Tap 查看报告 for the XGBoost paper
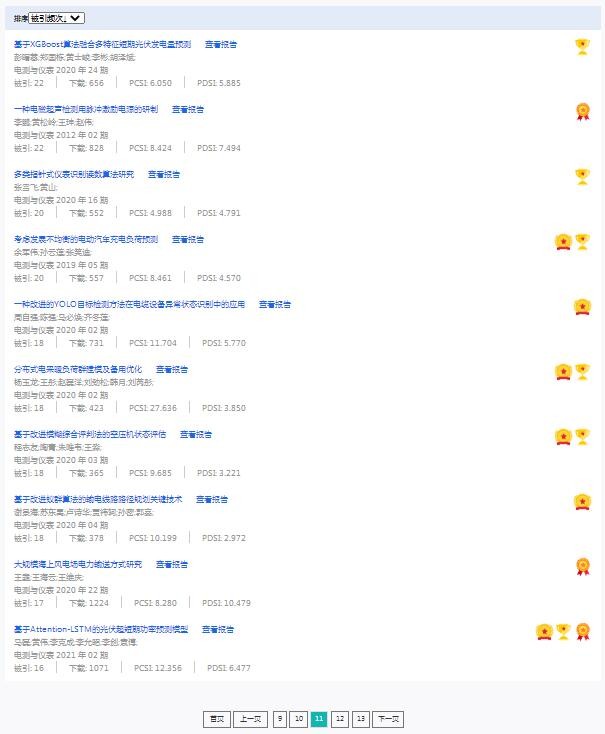The width and height of the screenshot is (605, 734). click(x=221, y=44)
